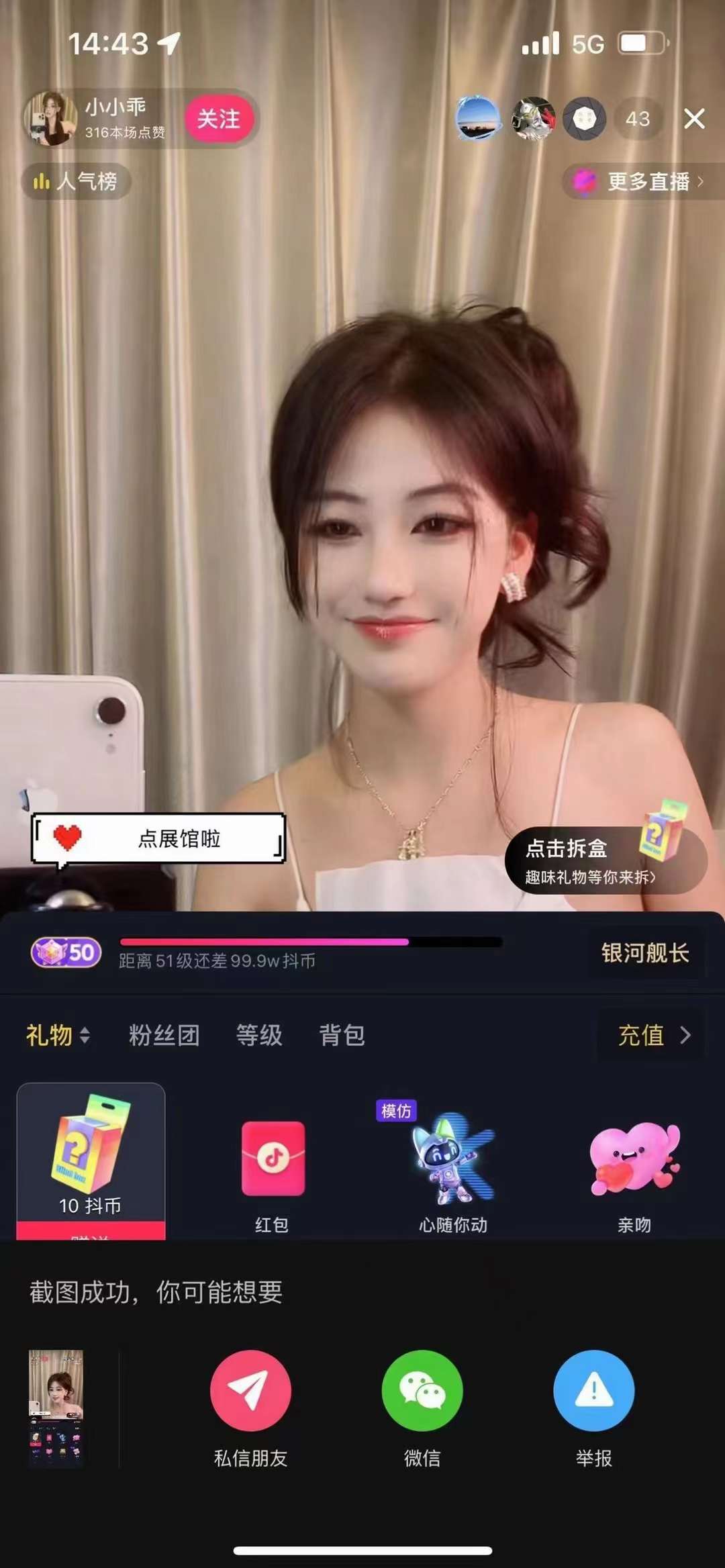The image size is (725, 1568).
Task: Open the 点击拆盒 gift box promo
Action: tap(604, 861)
